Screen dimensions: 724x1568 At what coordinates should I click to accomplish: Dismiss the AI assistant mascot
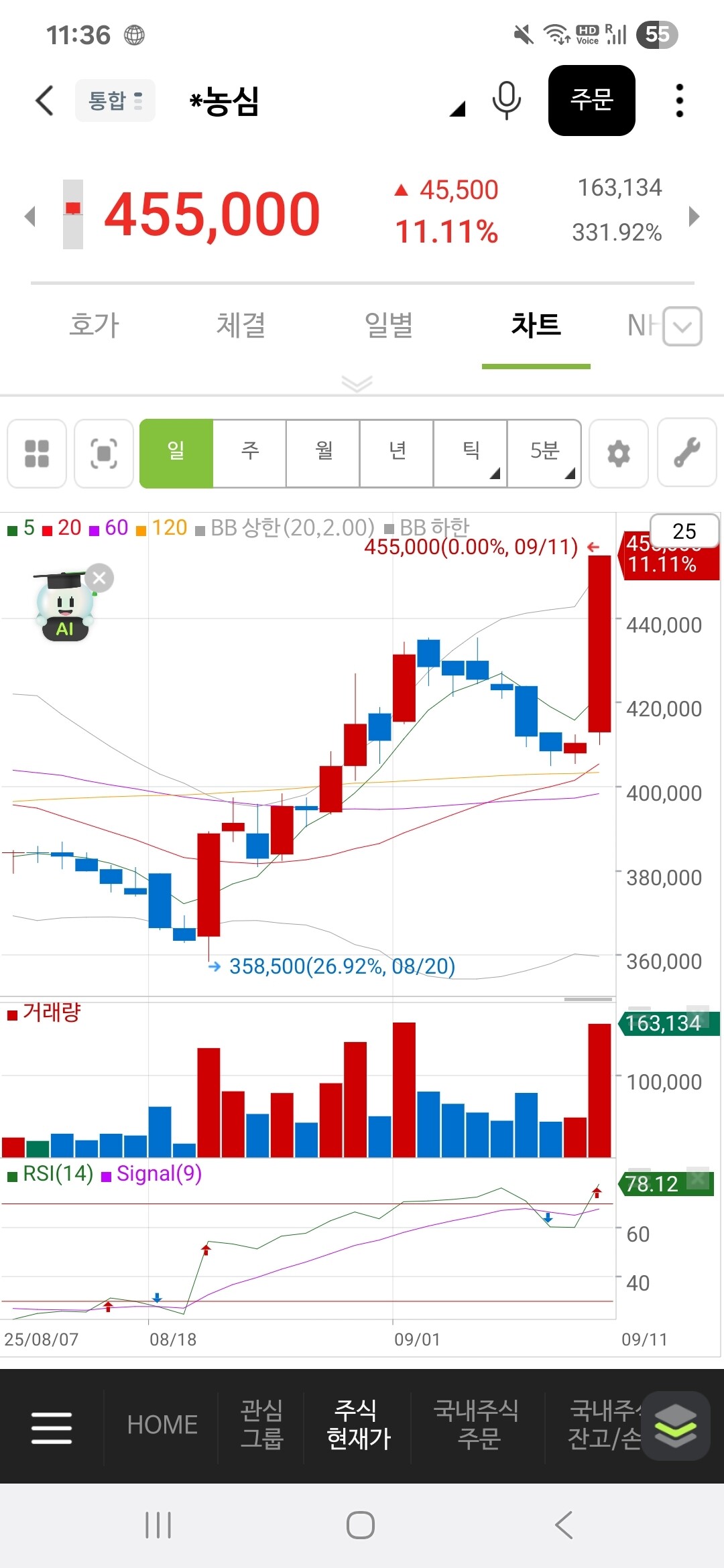[x=100, y=578]
